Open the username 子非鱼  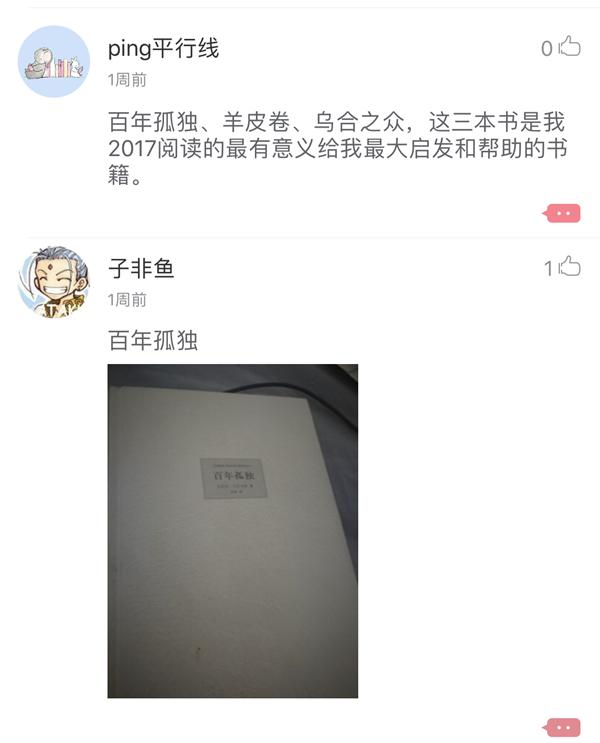141,267
